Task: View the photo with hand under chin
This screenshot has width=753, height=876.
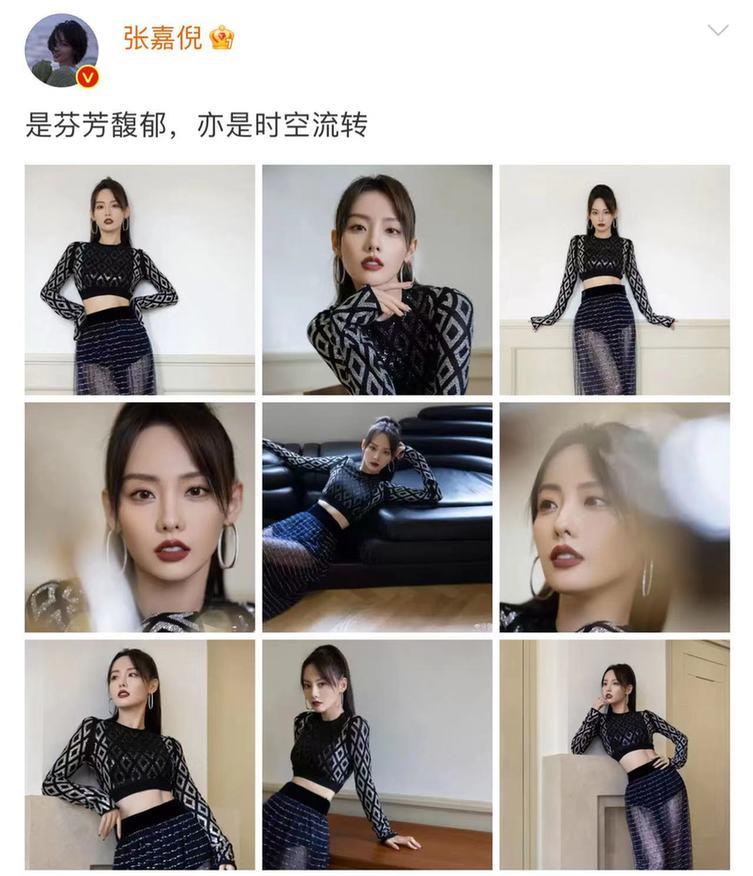Action: [x=377, y=279]
